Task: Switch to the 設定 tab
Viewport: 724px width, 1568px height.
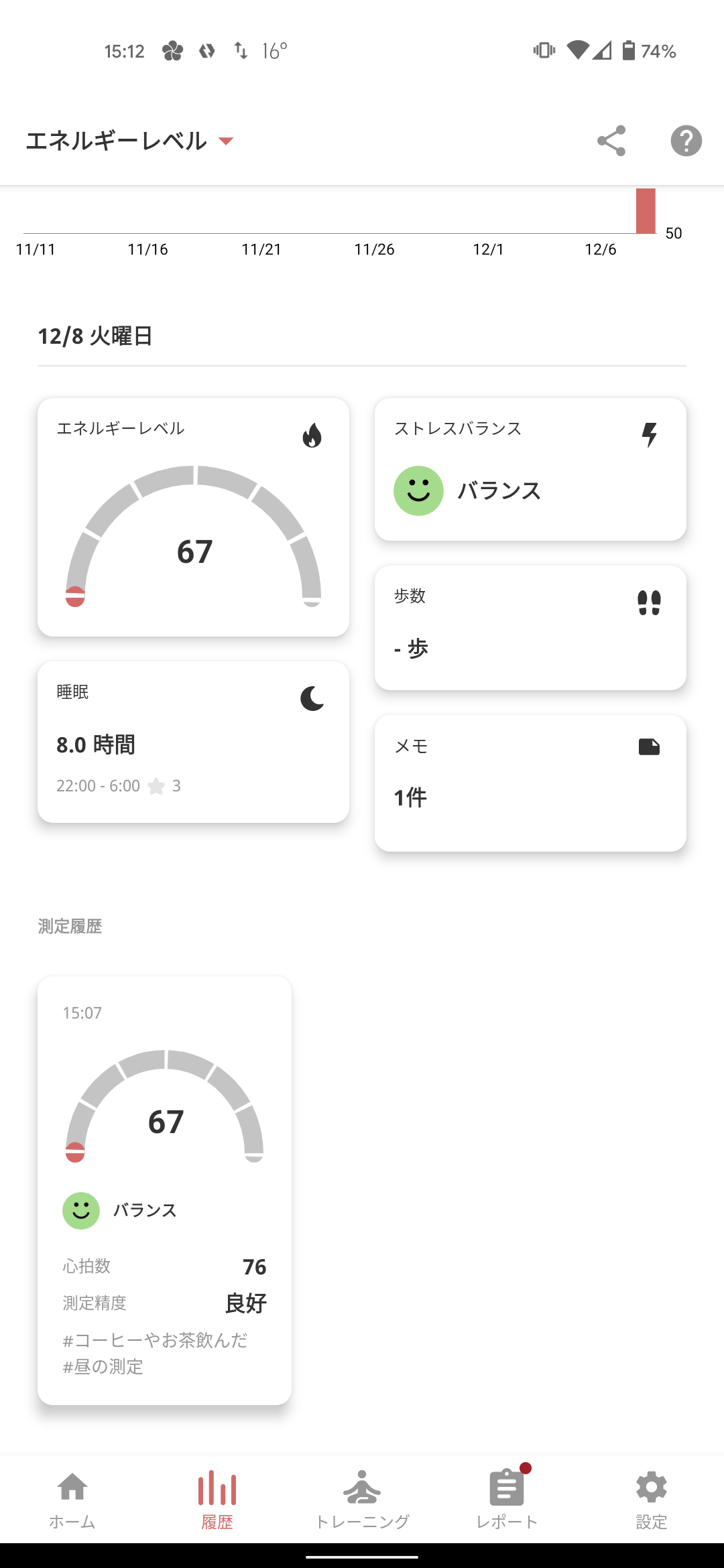Action: (x=652, y=1499)
